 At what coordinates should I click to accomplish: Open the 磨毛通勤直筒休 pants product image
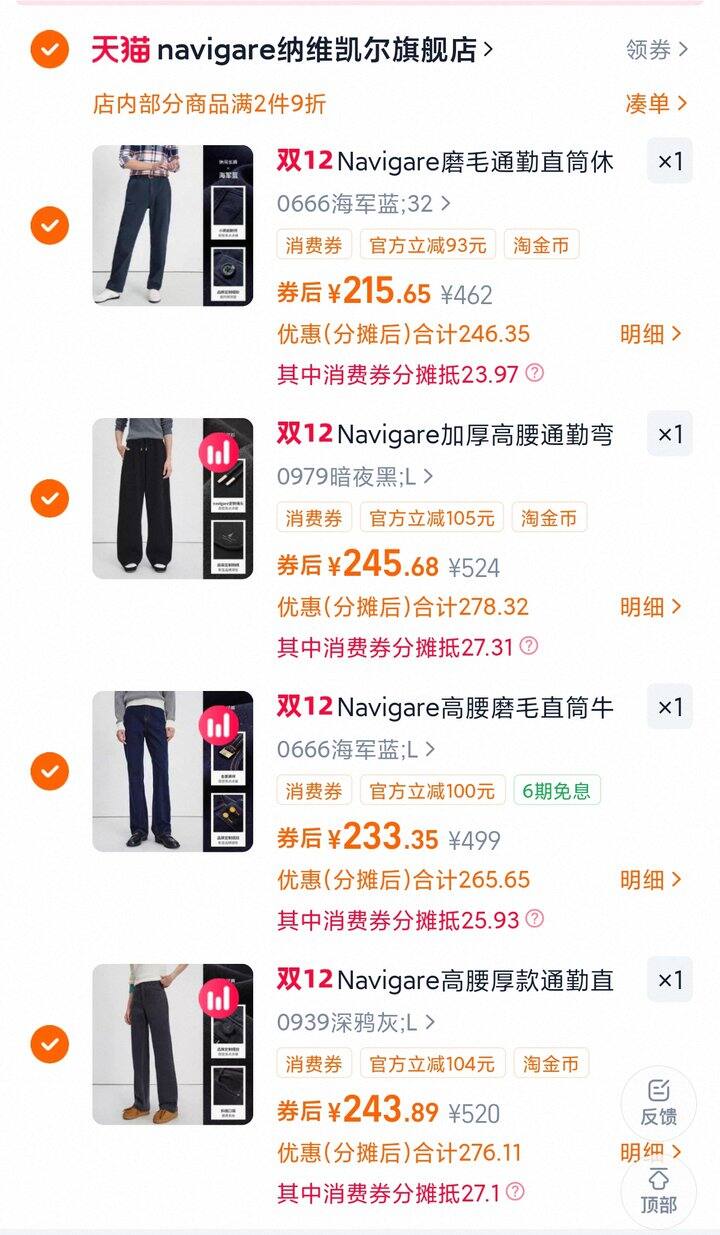(172, 225)
